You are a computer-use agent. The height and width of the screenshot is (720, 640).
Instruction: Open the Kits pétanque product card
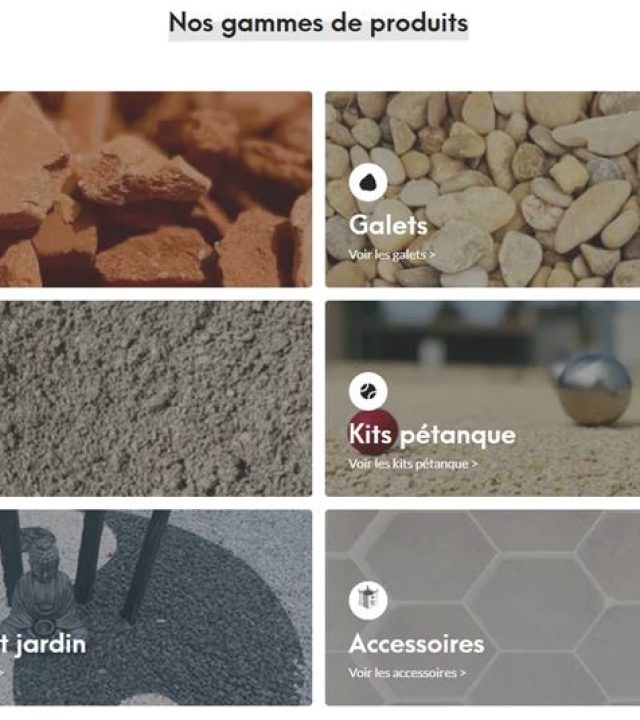(x=482, y=399)
